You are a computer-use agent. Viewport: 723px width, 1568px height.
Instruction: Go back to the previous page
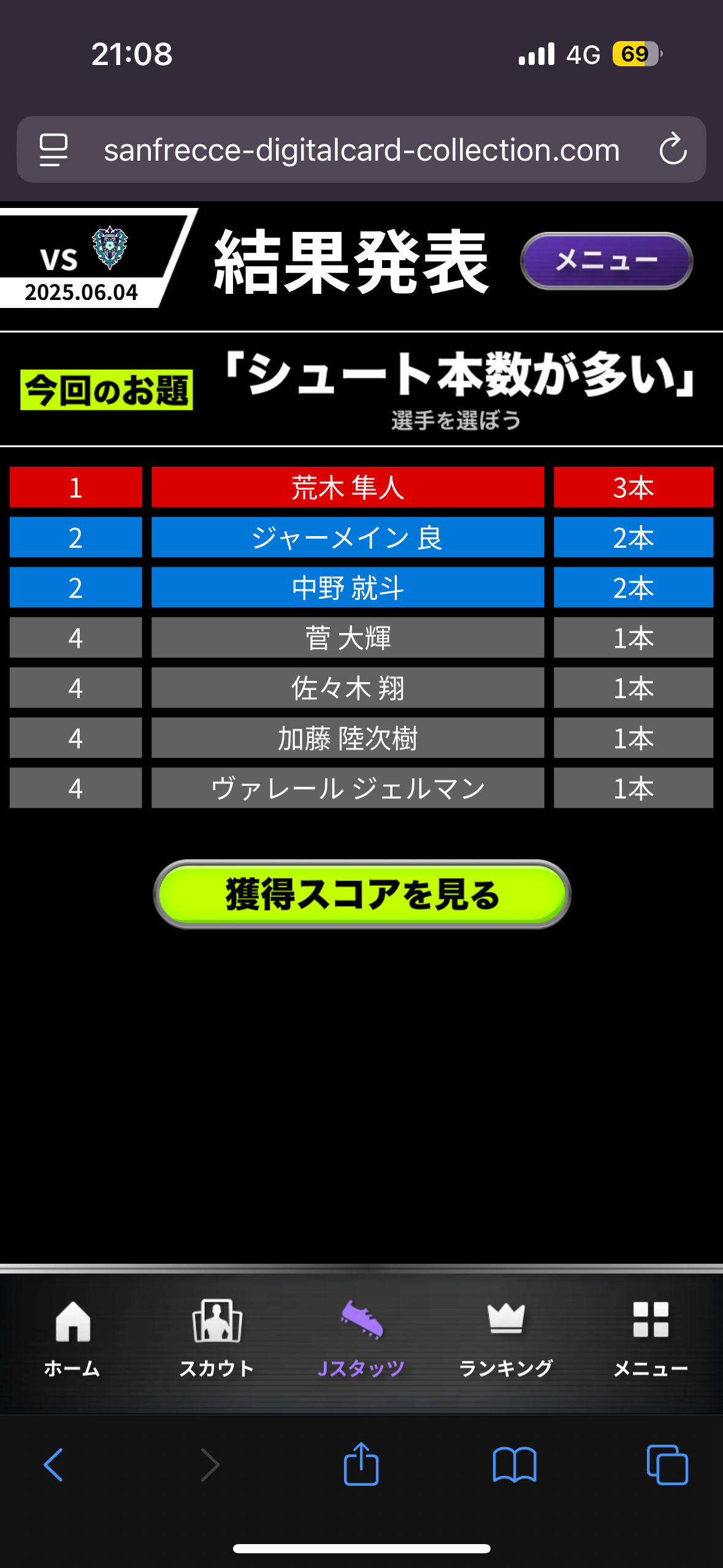click(53, 1464)
